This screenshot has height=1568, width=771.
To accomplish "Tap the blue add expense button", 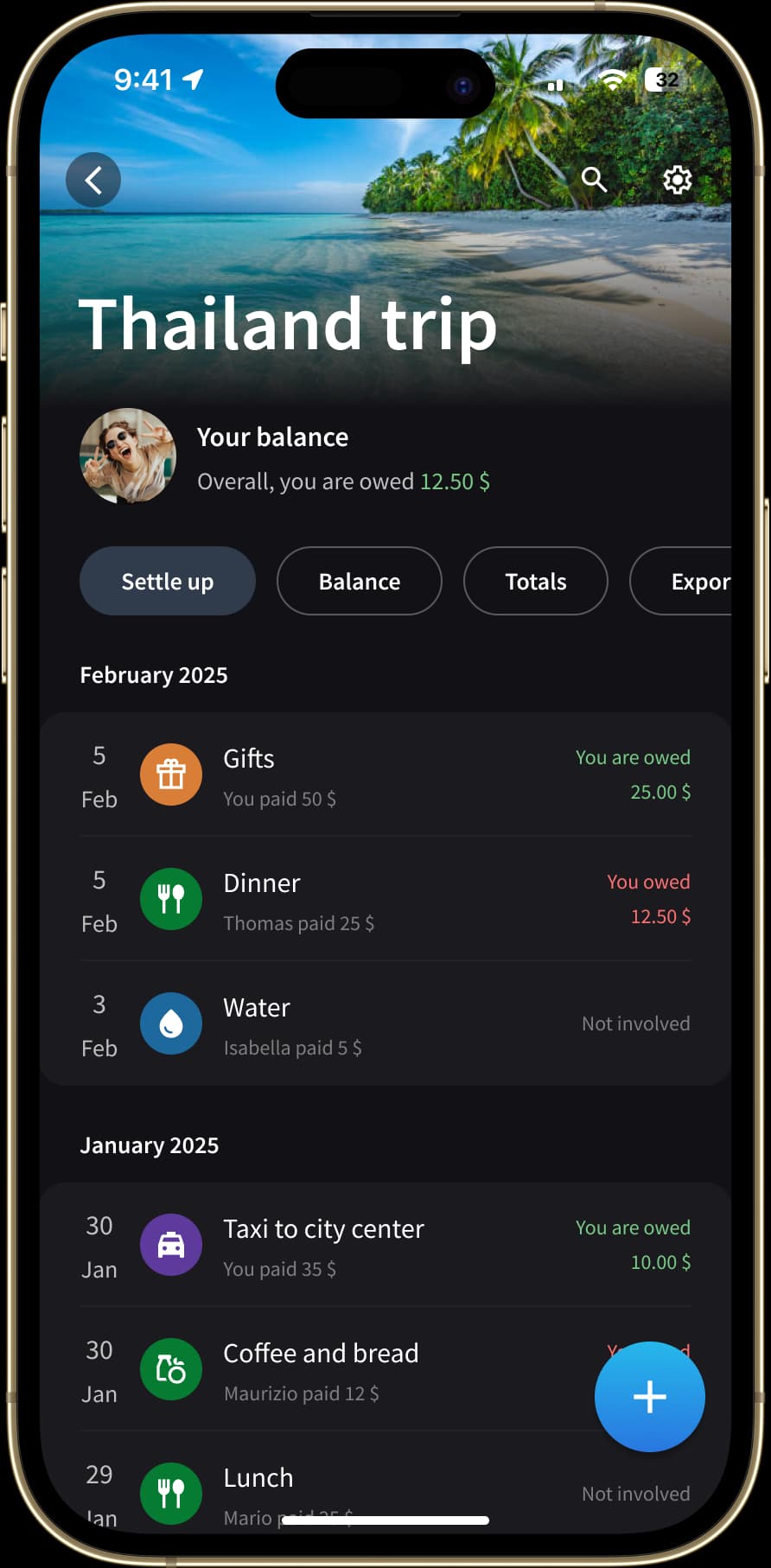I will click(x=649, y=1397).
